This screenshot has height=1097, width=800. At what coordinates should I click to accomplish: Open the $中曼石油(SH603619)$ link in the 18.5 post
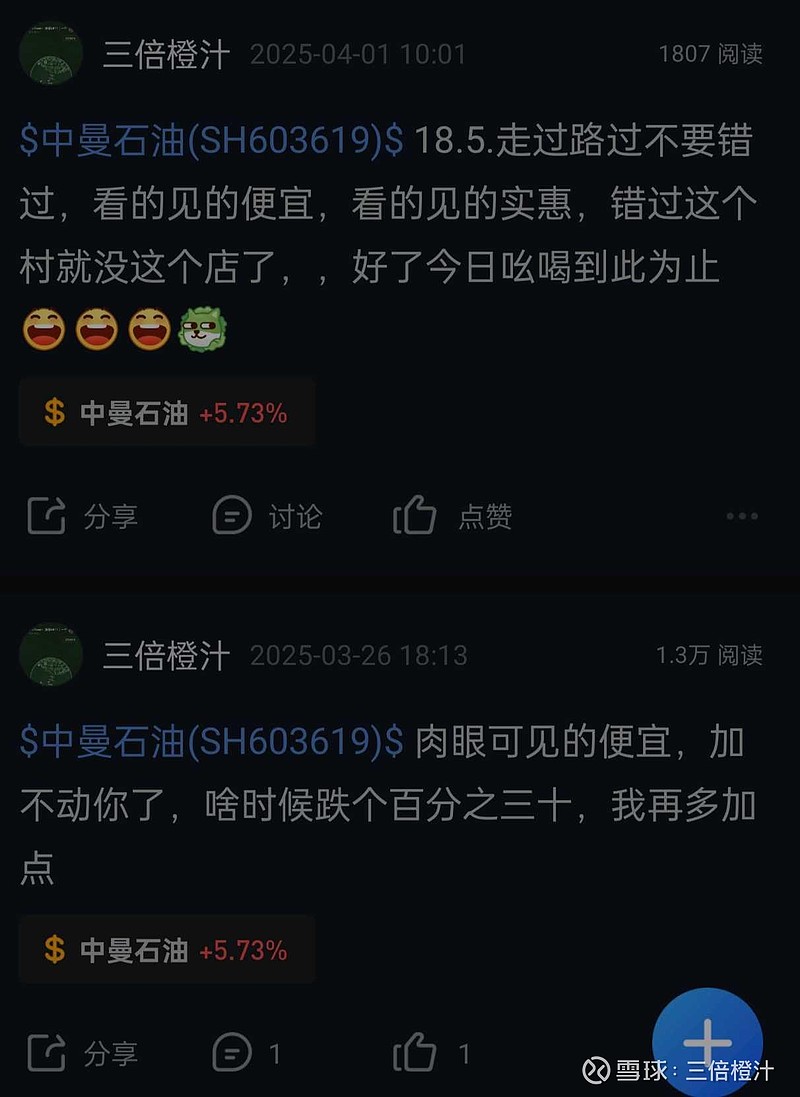(212, 142)
